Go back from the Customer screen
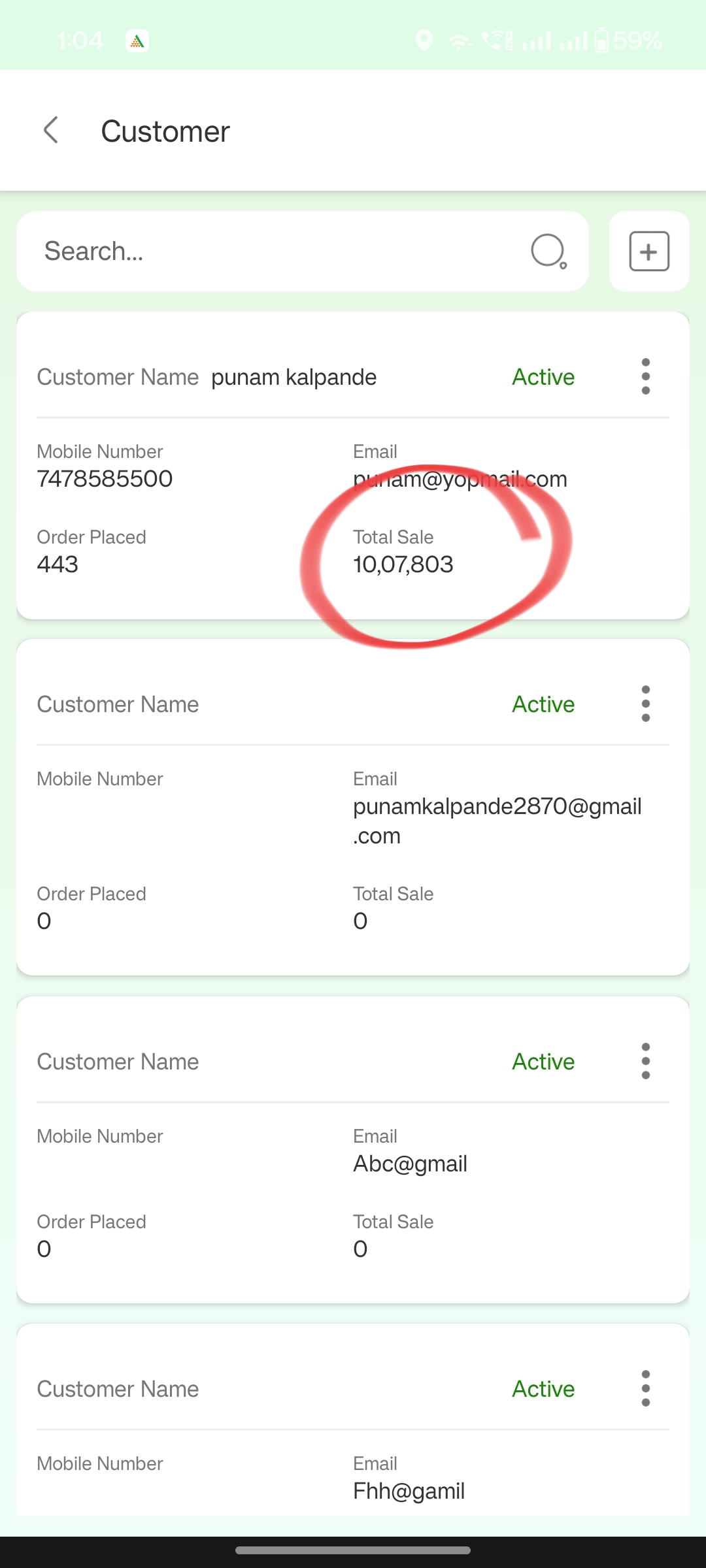 pos(51,131)
